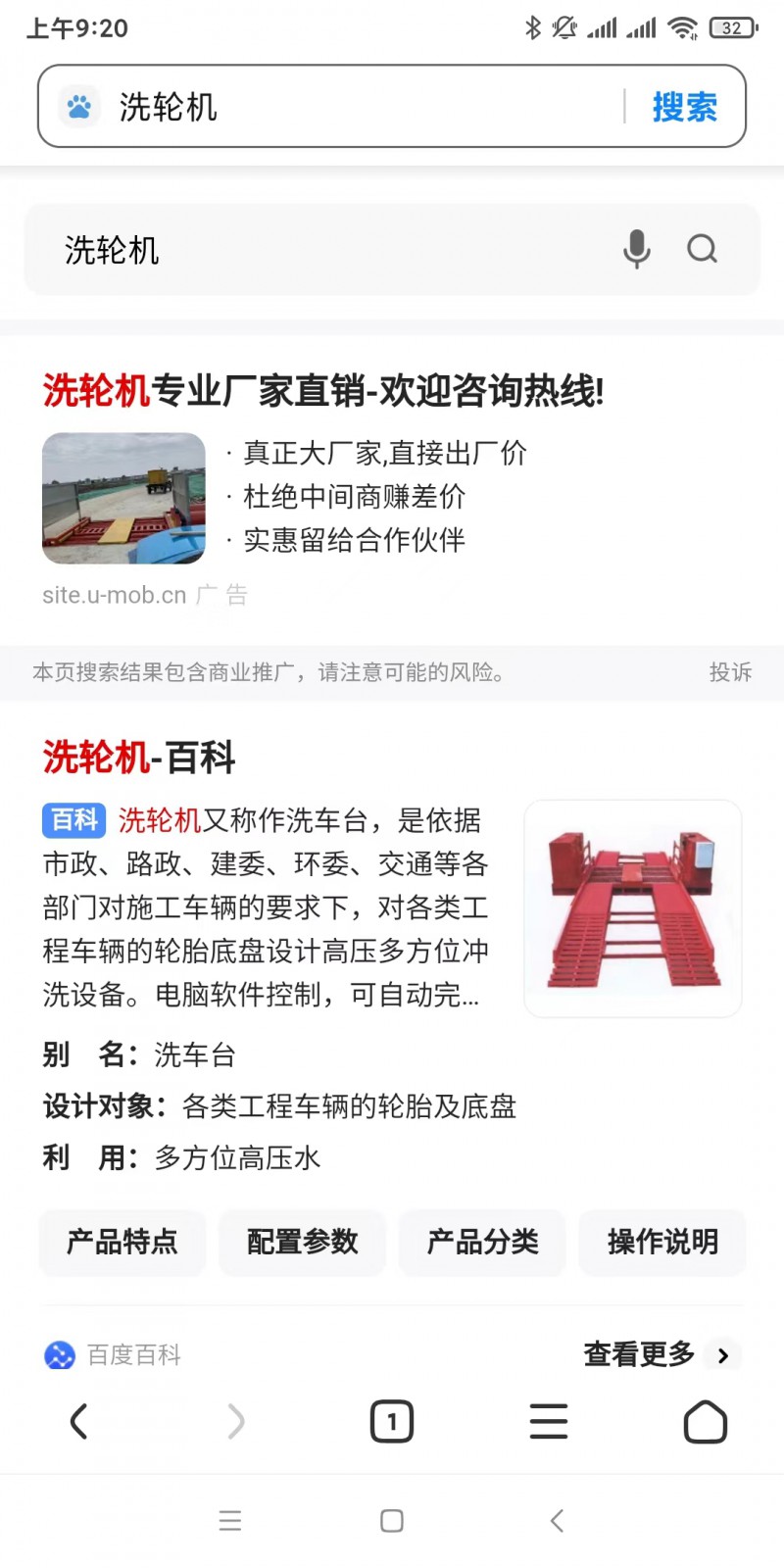Open the 洗轮机专业厂家直销 ad result
The width and height of the screenshot is (784, 1568).
(x=323, y=391)
